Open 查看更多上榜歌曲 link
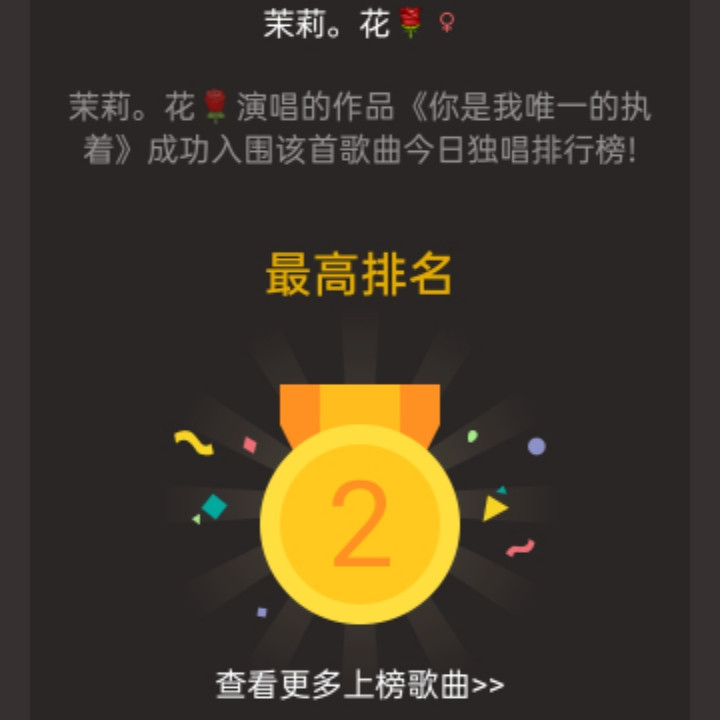 pyautogui.click(x=360, y=685)
